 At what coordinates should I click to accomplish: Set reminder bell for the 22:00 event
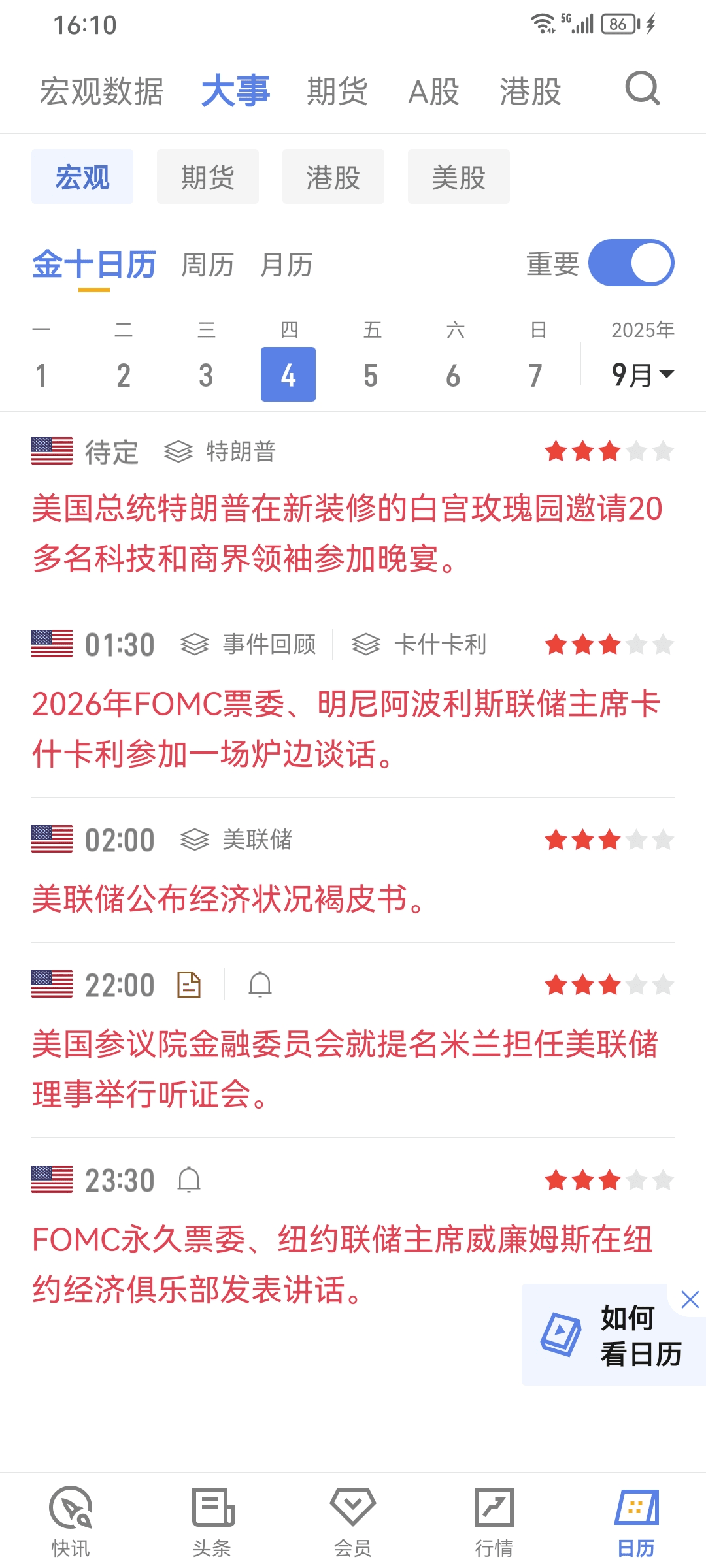pyautogui.click(x=260, y=985)
